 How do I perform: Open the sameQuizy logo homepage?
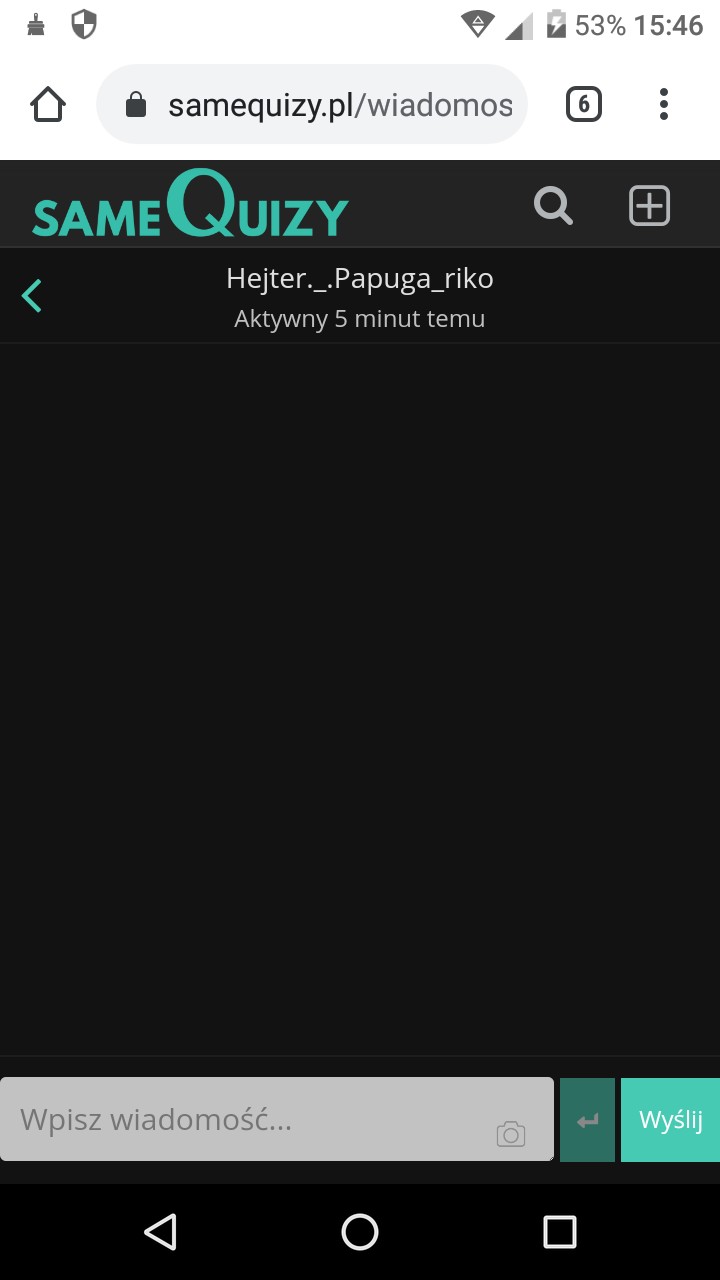point(190,206)
